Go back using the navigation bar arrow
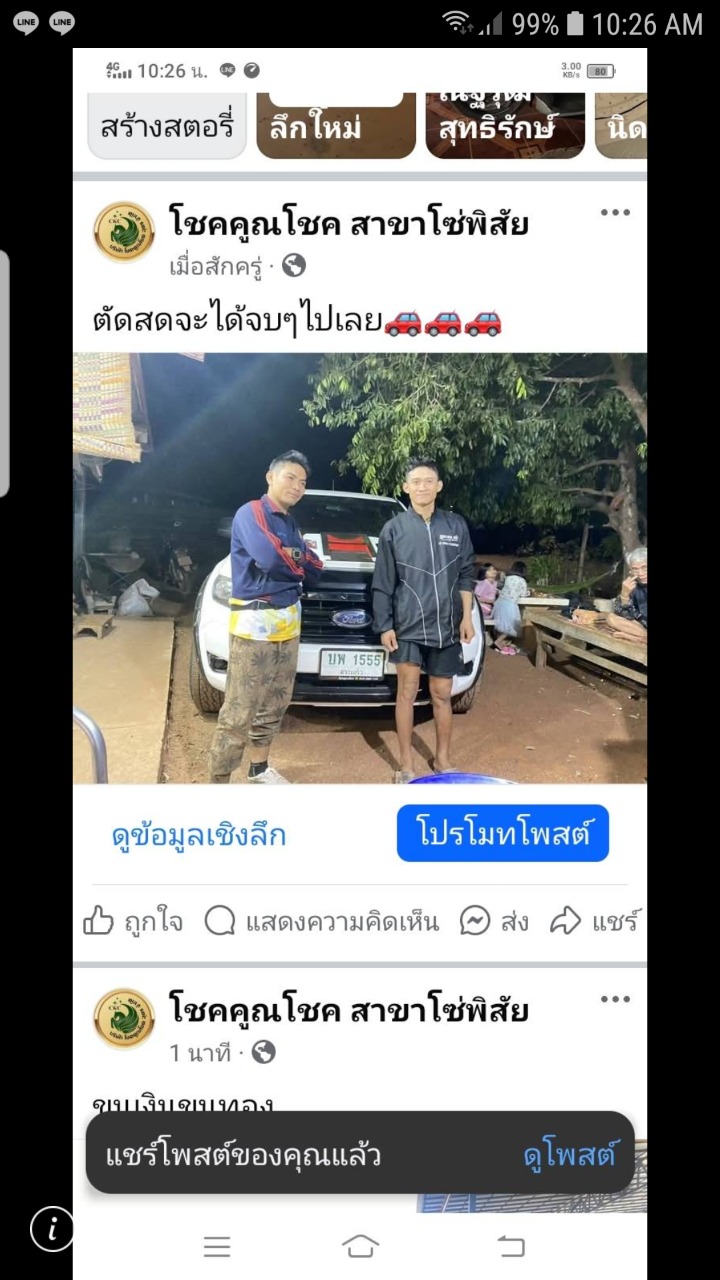This screenshot has height=1280, width=720. tap(511, 1246)
